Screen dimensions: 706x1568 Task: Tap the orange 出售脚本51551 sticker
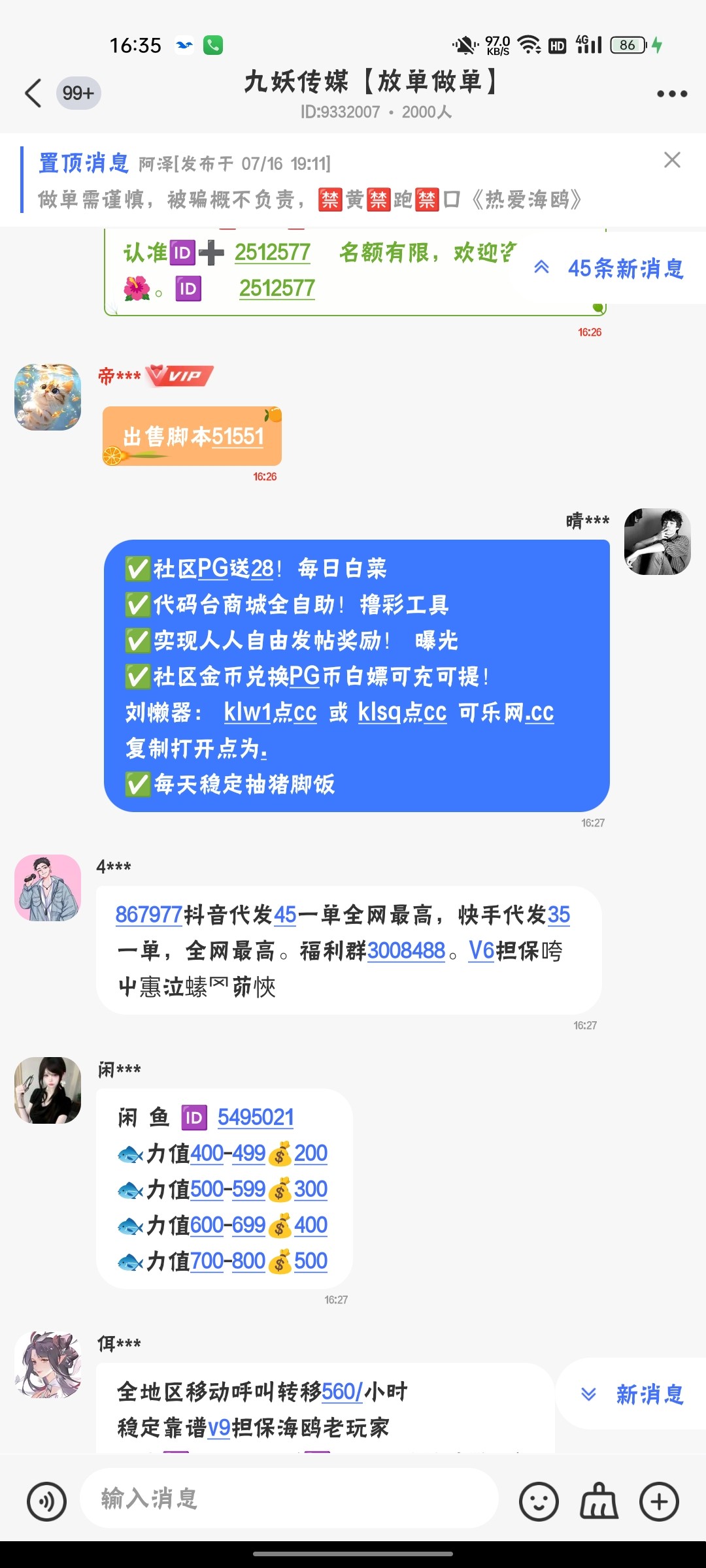pos(192,434)
